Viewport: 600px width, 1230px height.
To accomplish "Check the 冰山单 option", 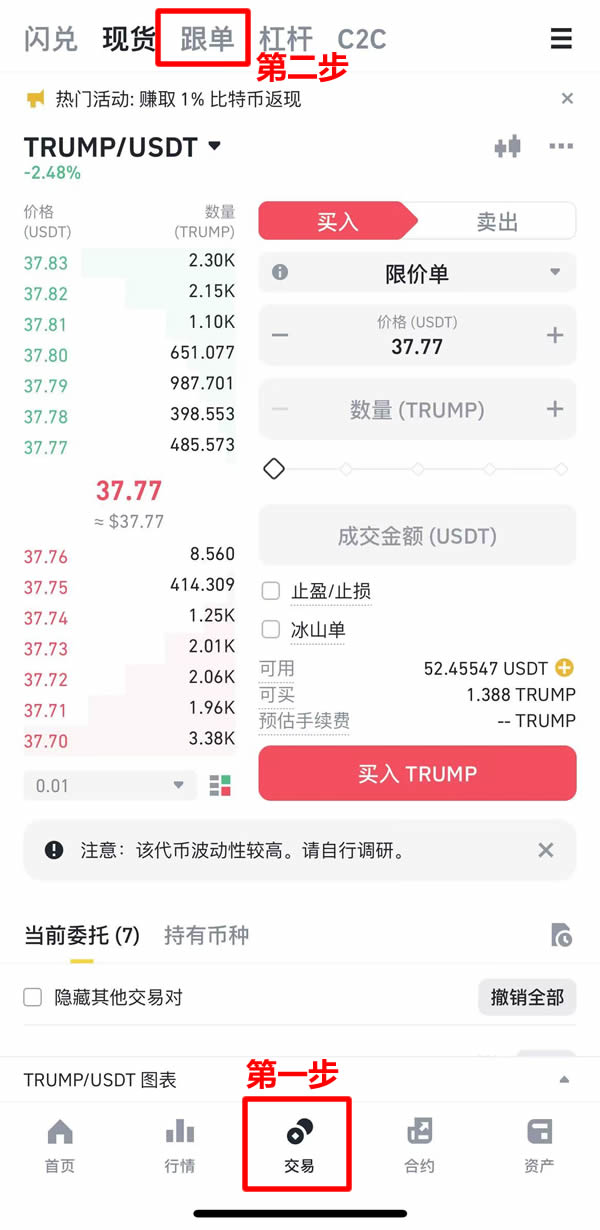I will tap(270, 630).
